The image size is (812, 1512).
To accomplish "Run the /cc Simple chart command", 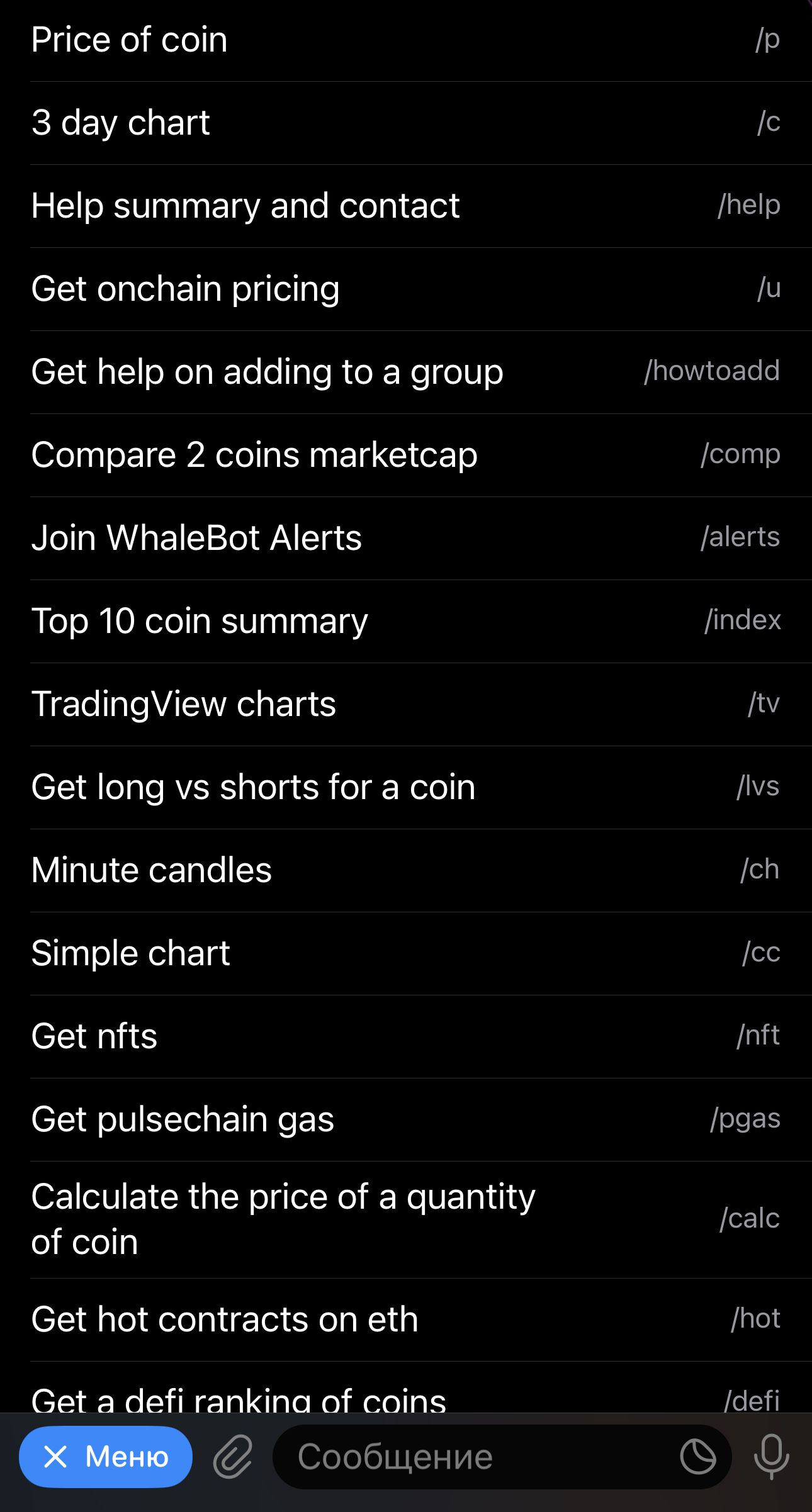I will [x=406, y=953].
